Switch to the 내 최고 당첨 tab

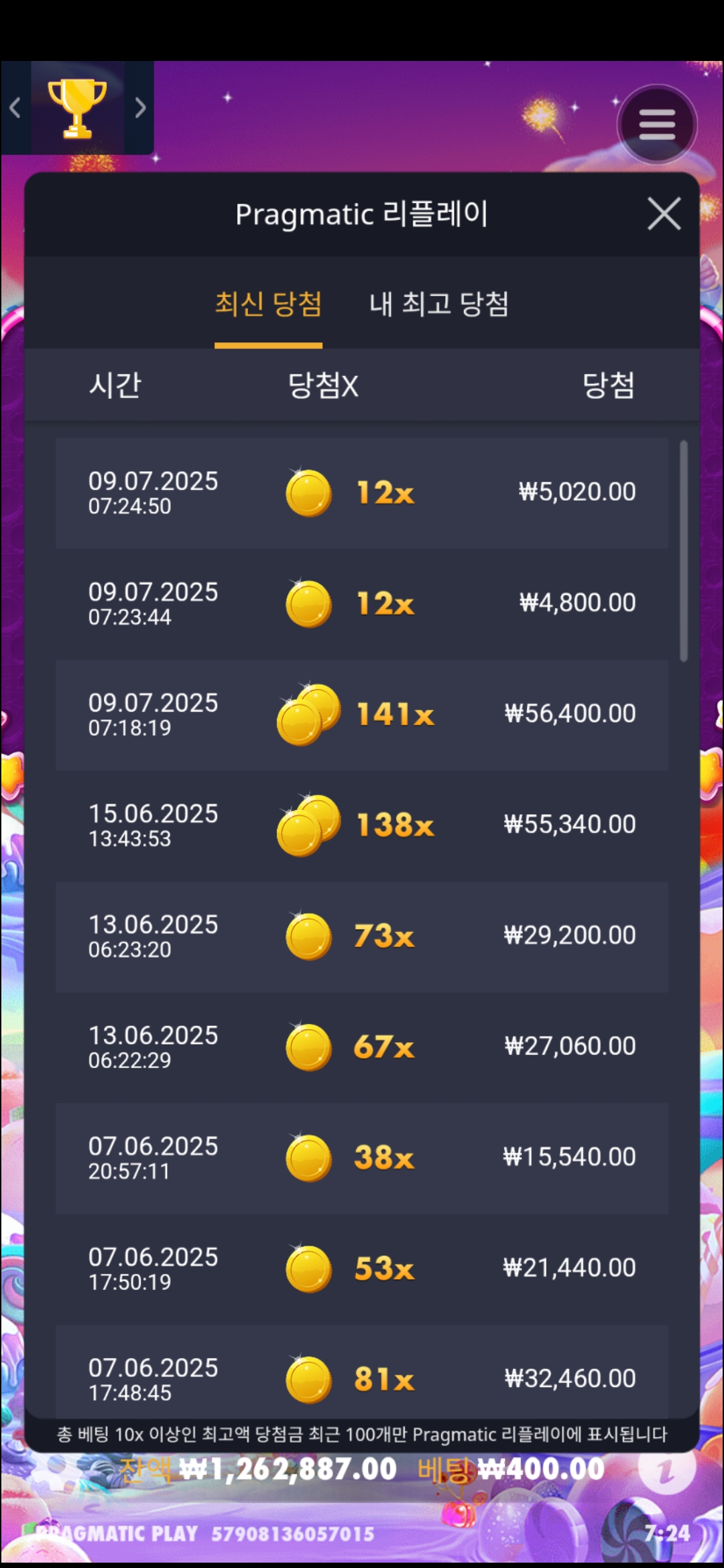439,305
